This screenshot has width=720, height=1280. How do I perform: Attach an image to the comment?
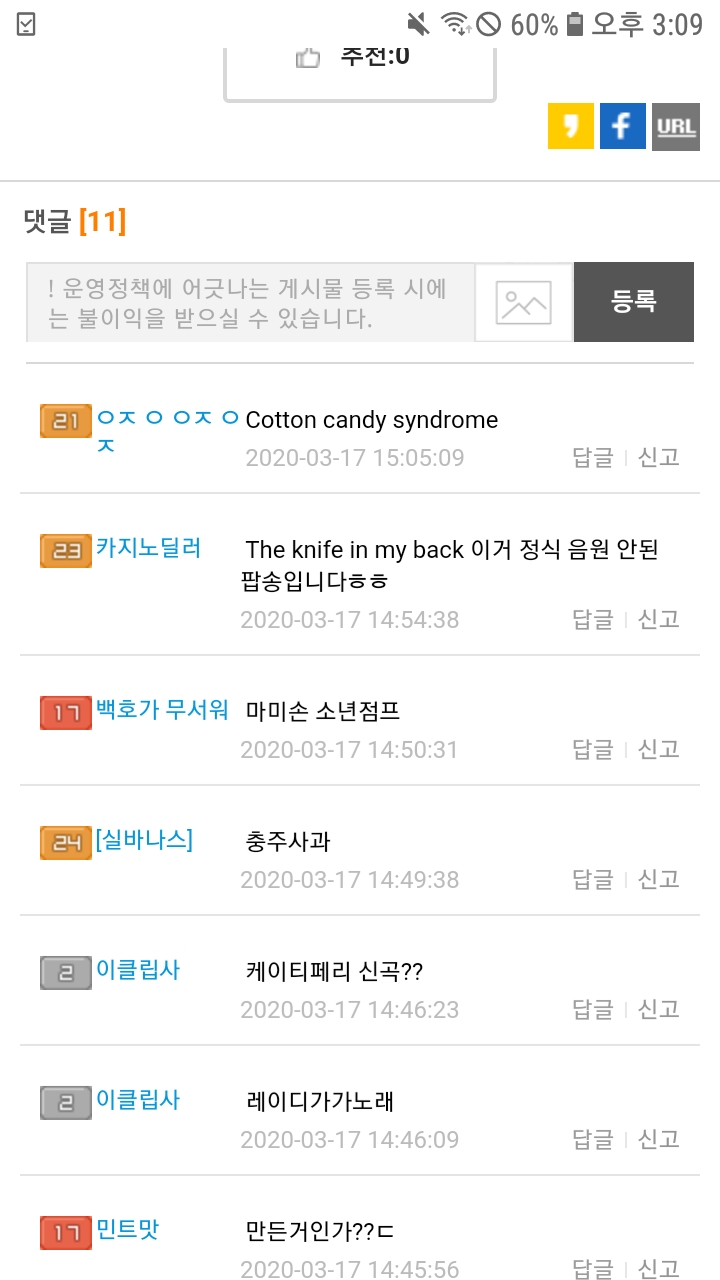pyautogui.click(x=524, y=303)
